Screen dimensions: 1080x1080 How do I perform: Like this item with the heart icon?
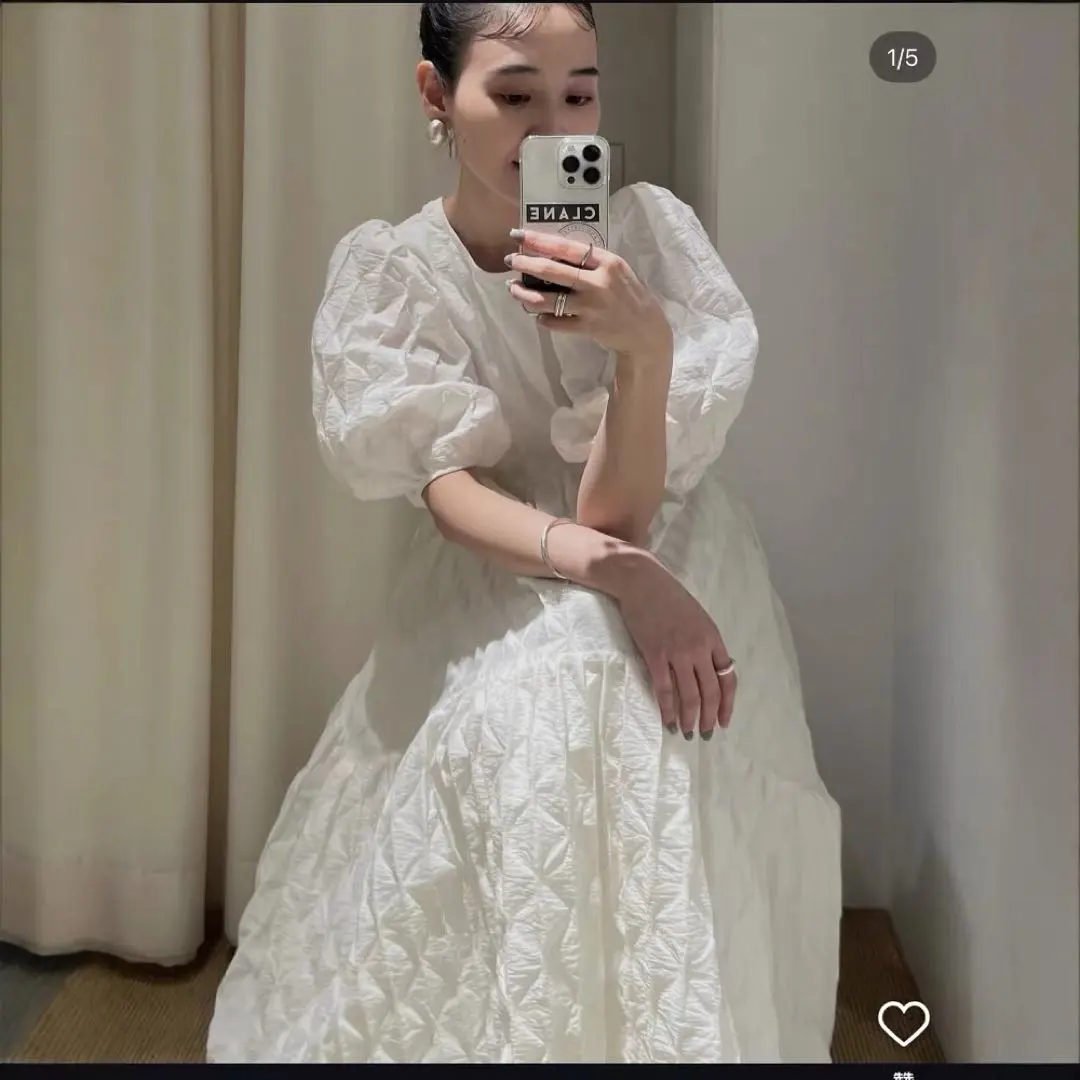(x=903, y=1022)
